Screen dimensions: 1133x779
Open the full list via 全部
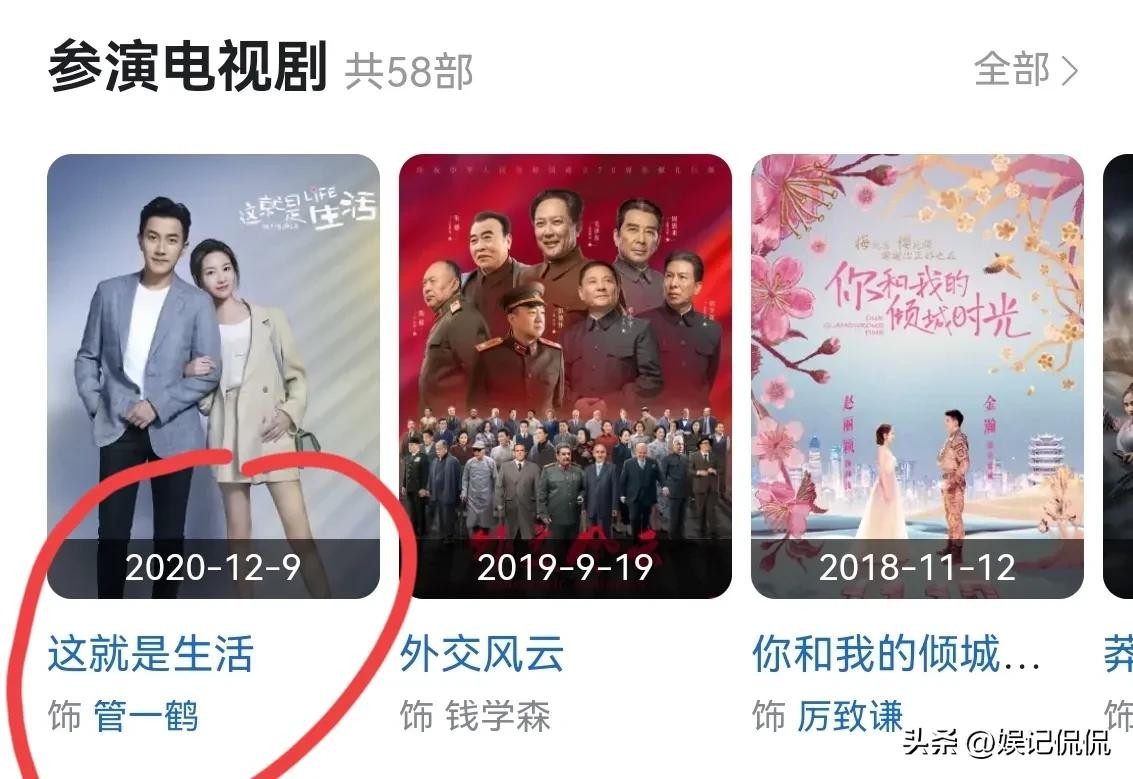click(x=1025, y=70)
